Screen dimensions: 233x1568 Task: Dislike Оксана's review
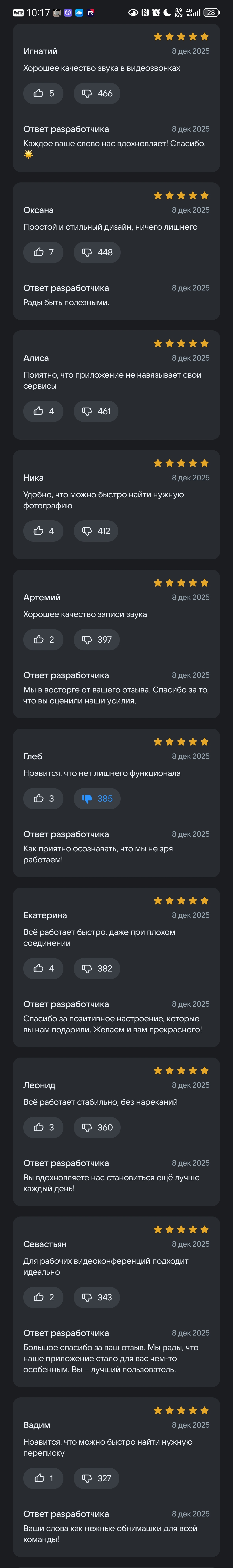[97, 252]
